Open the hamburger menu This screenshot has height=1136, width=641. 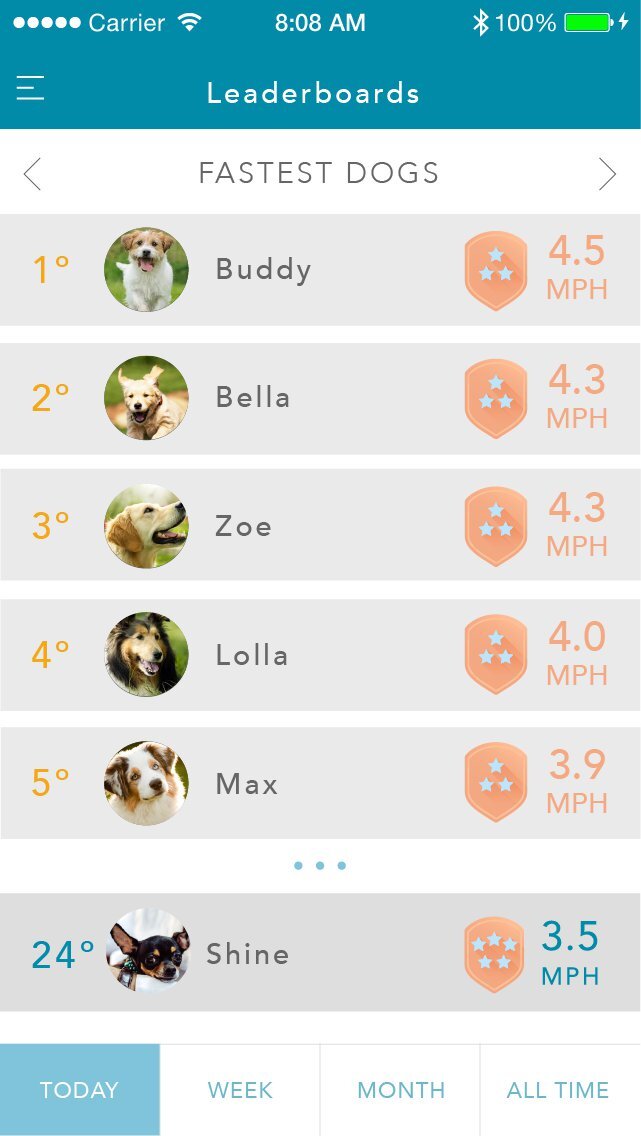pyautogui.click(x=31, y=90)
